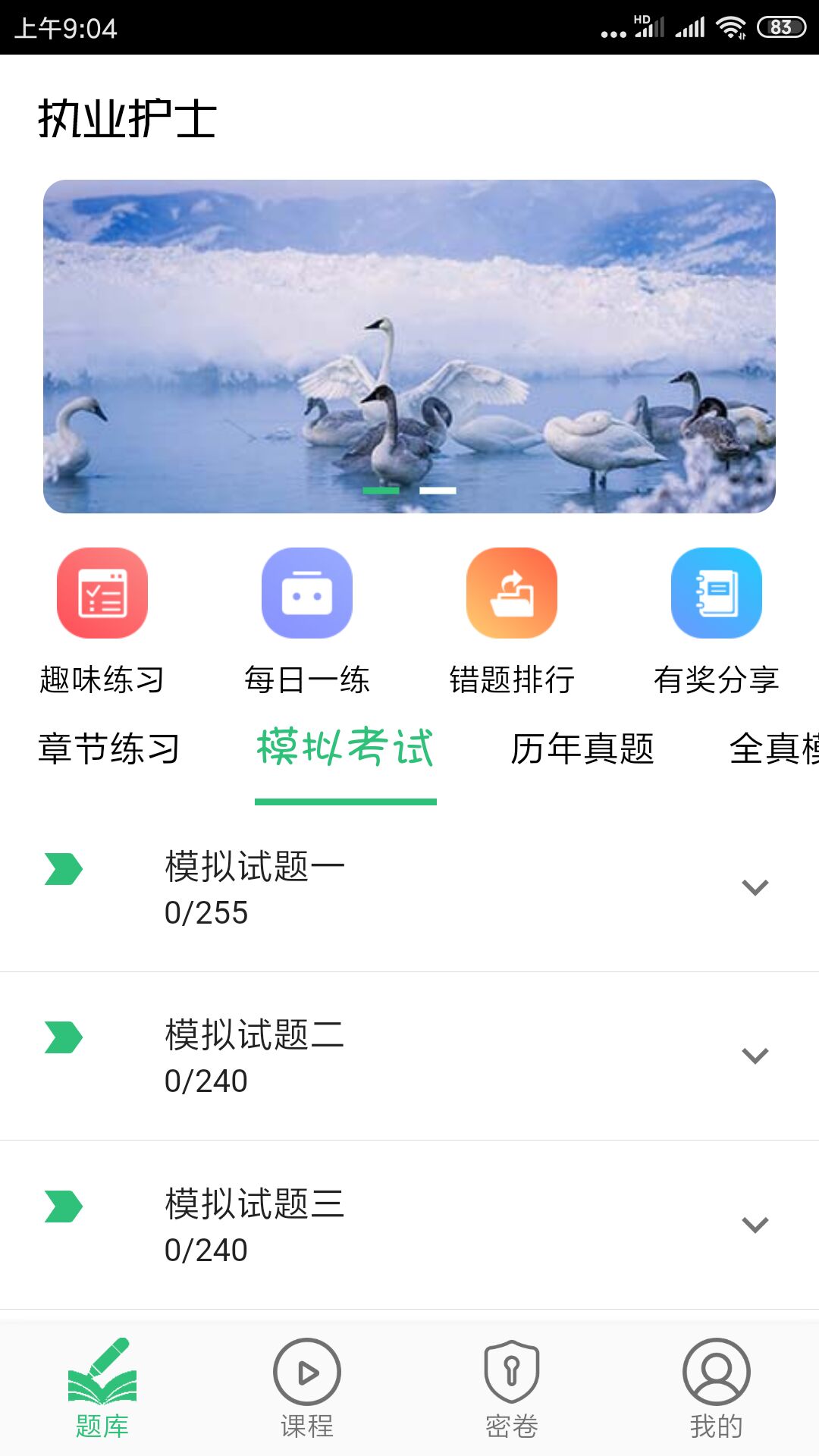Tap the swan banner image

point(409,345)
